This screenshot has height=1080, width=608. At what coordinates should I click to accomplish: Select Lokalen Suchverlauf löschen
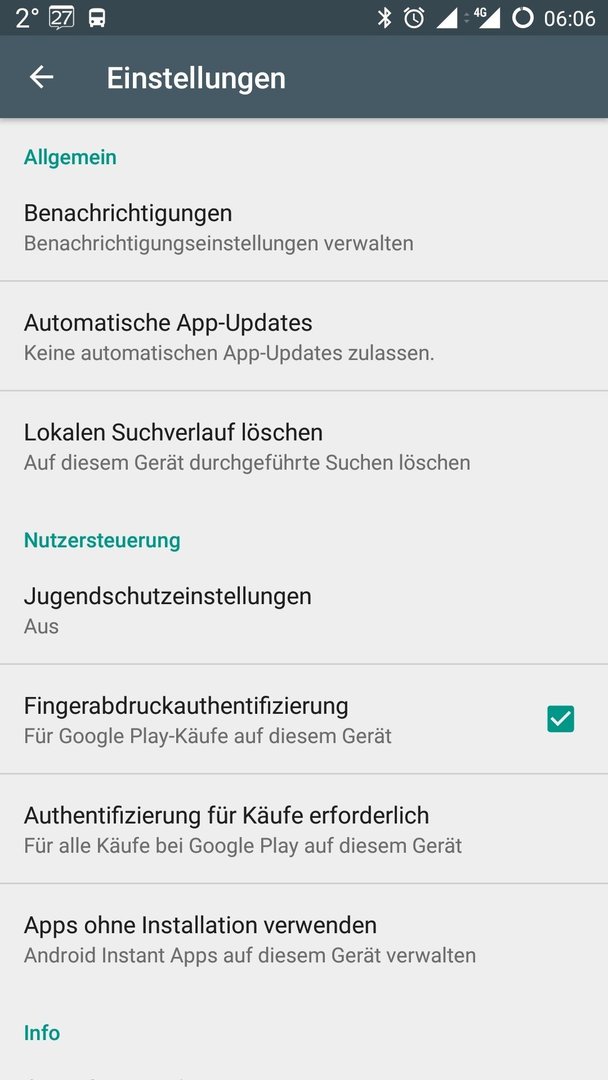click(x=304, y=446)
